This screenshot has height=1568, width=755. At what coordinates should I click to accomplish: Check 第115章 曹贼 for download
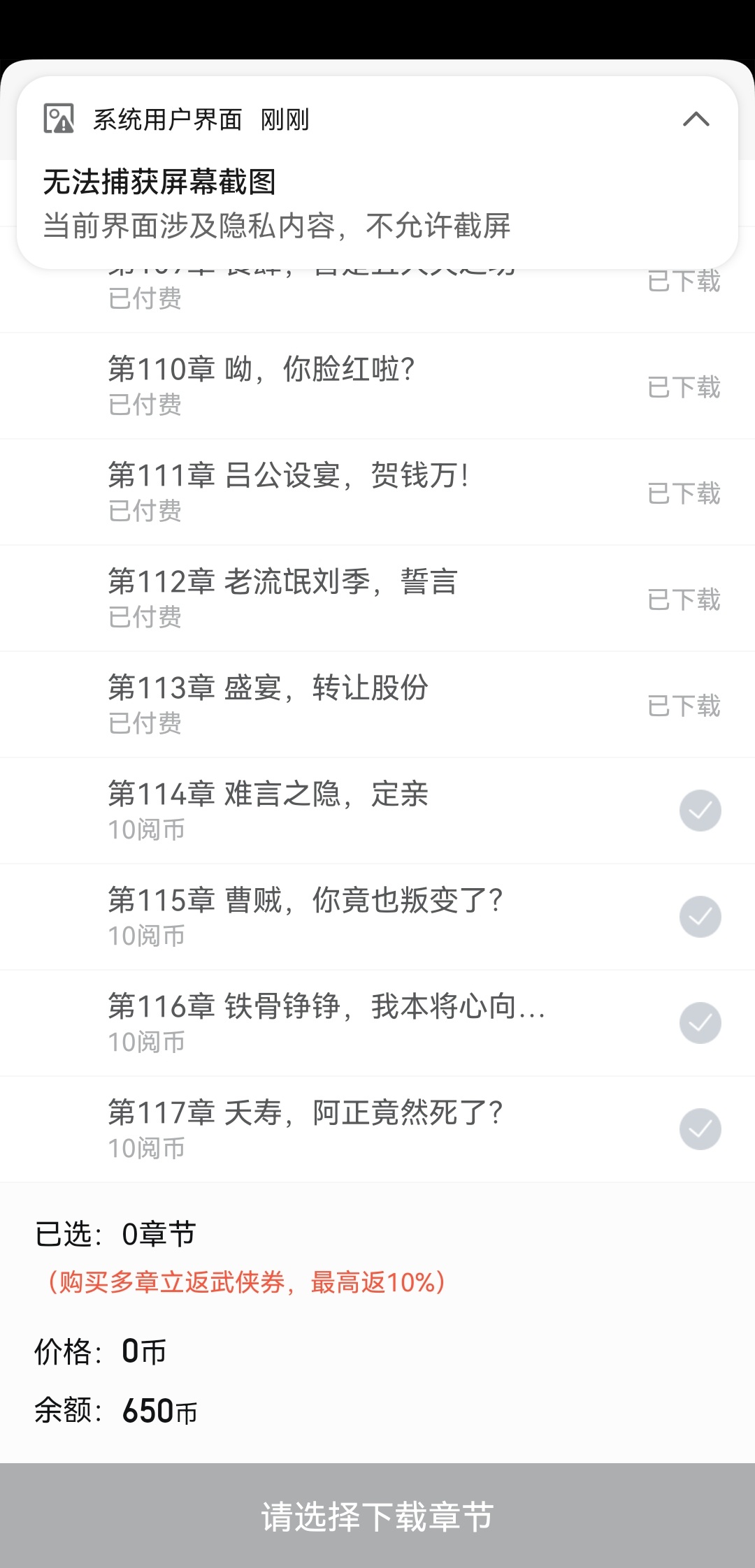point(700,917)
